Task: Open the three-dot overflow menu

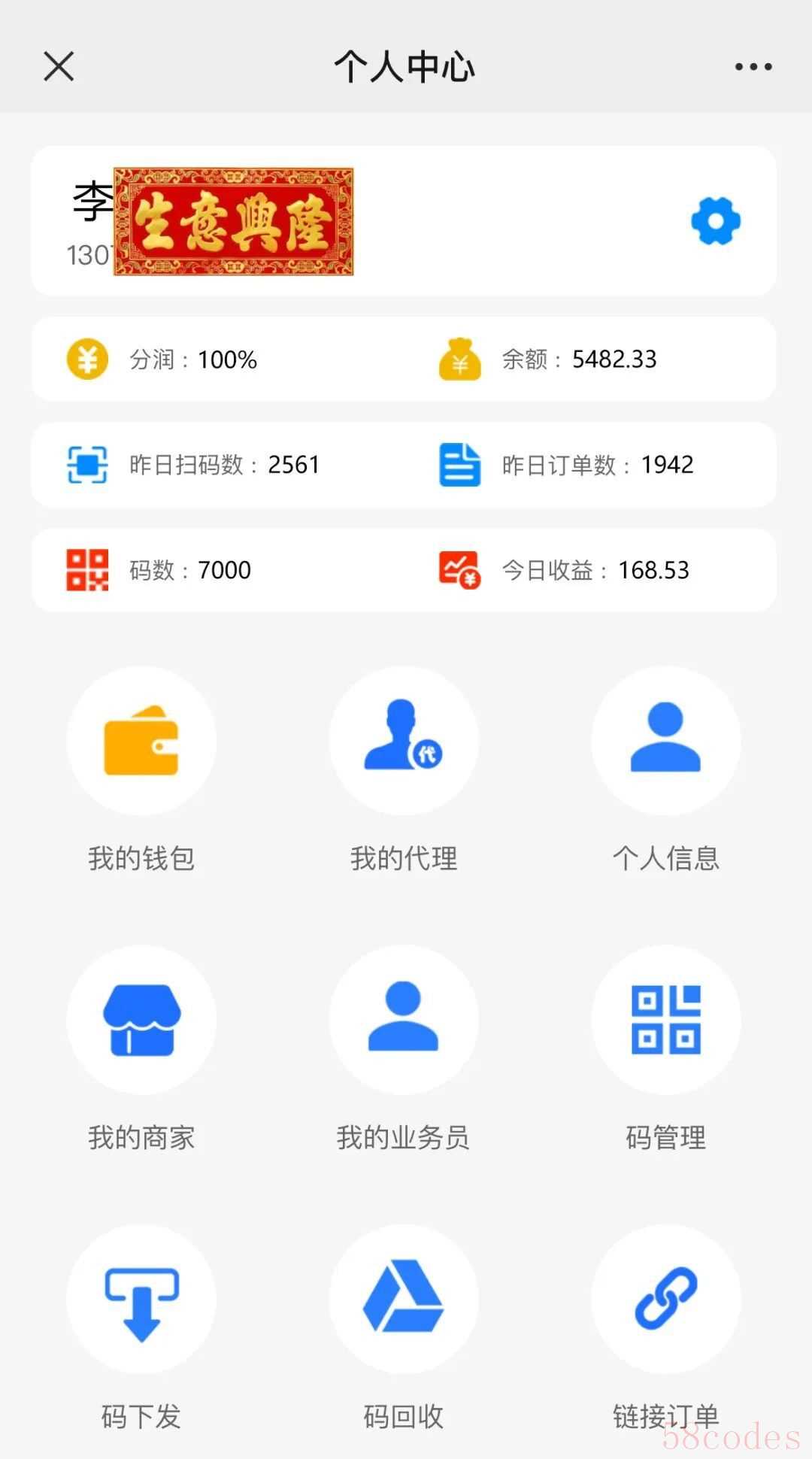Action: pos(753,67)
